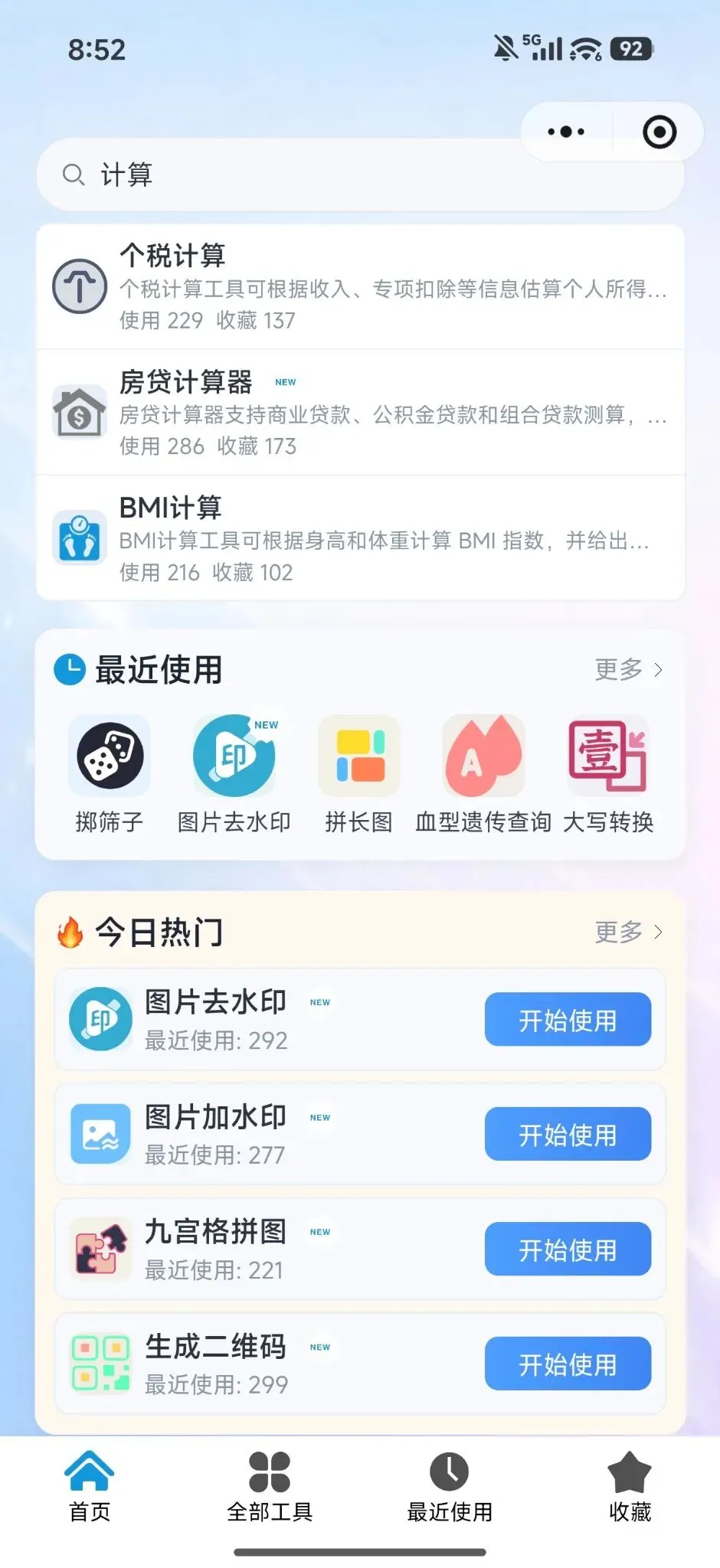Open 图片去水印 in recently used
720x1568 pixels.
[234, 775]
